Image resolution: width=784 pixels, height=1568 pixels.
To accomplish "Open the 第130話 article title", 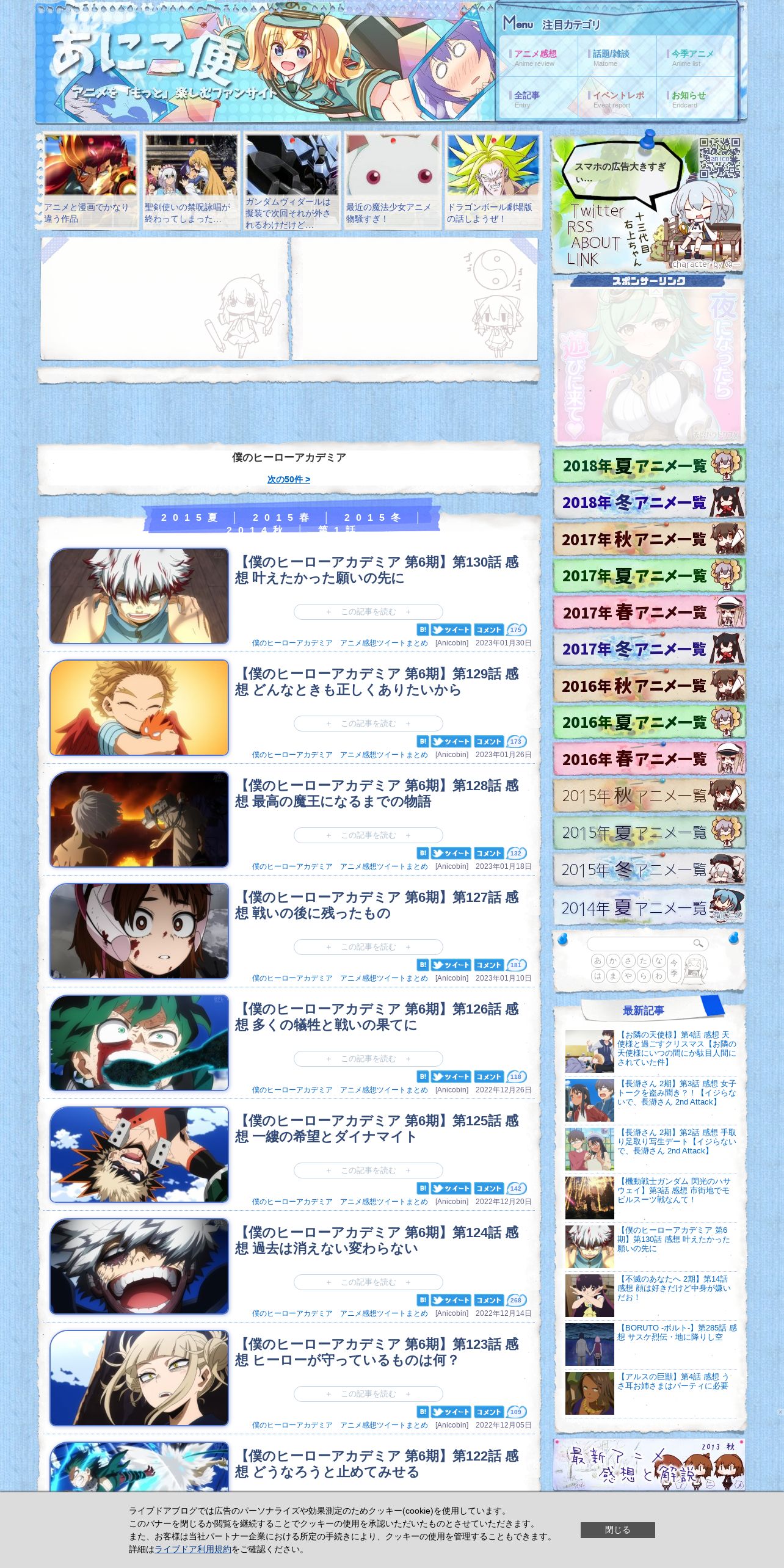I will [377, 570].
